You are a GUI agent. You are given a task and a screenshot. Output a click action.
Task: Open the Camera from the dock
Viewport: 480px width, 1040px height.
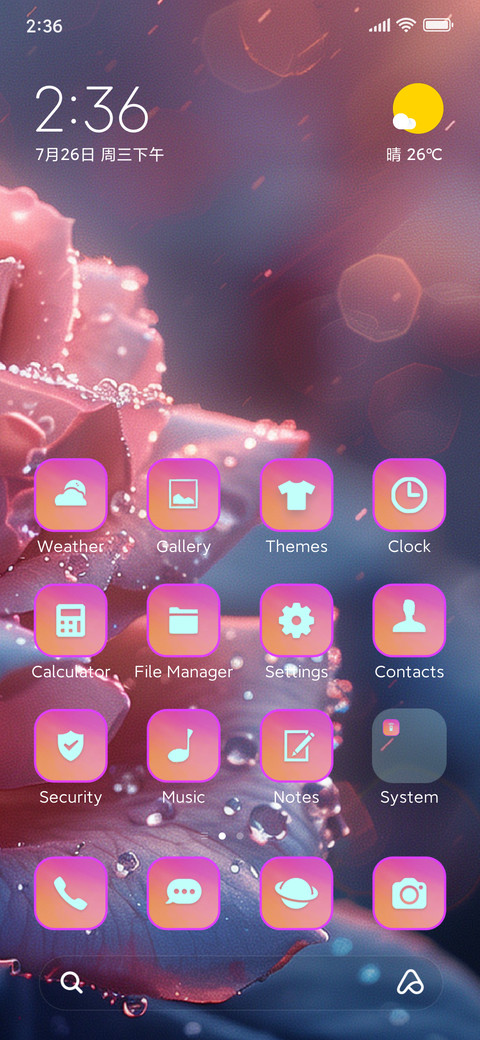(x=409, y=893)
